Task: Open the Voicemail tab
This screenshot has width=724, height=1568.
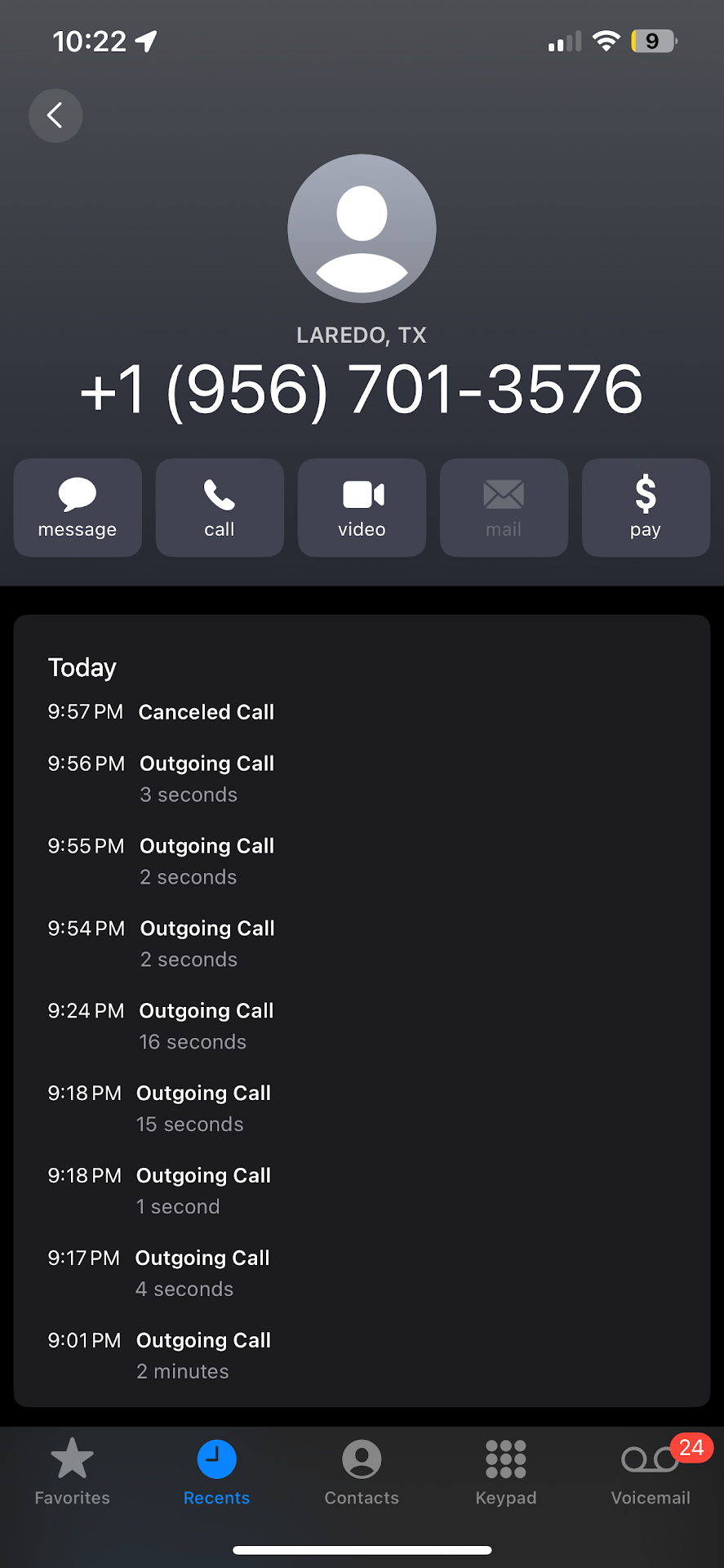Action: click(651, 1472)
